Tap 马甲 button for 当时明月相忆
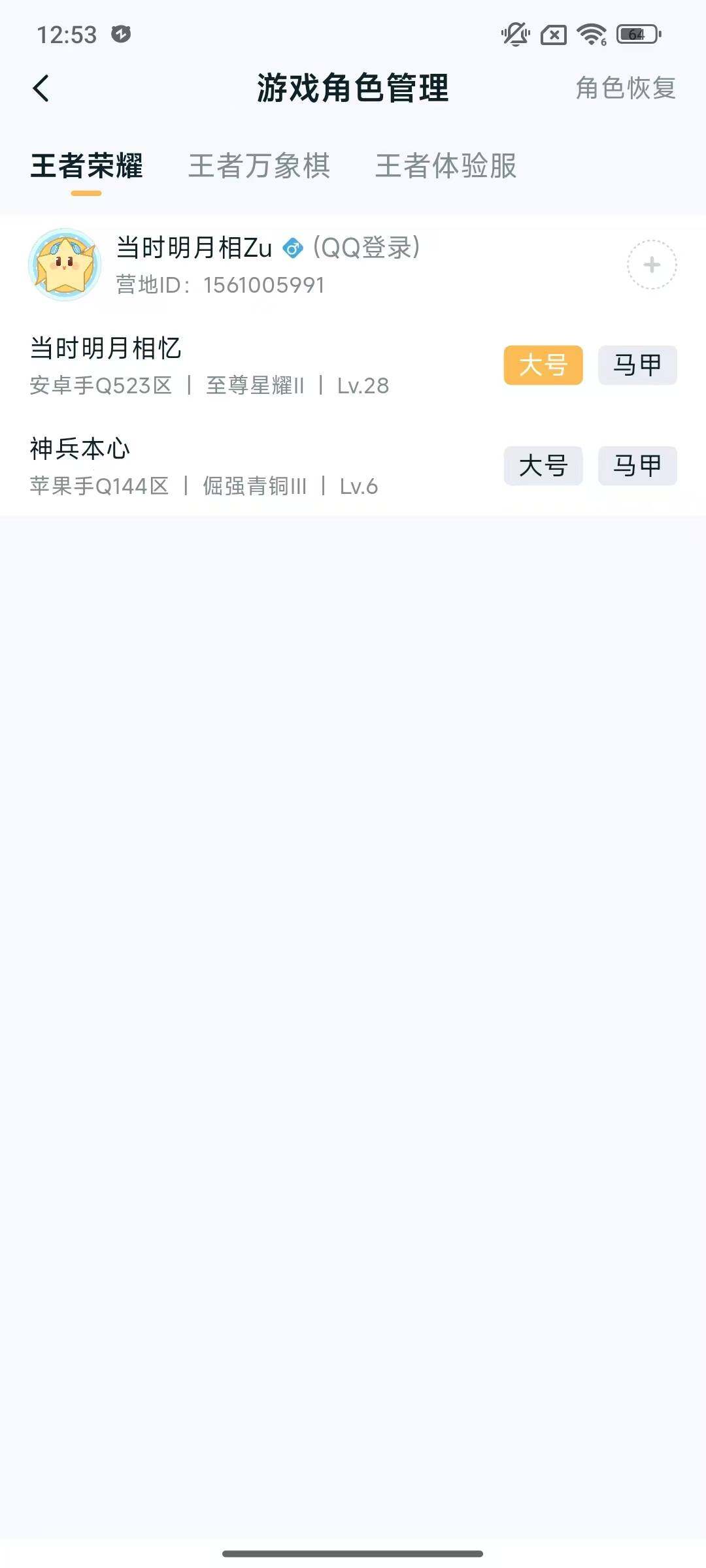 [637, 365]
